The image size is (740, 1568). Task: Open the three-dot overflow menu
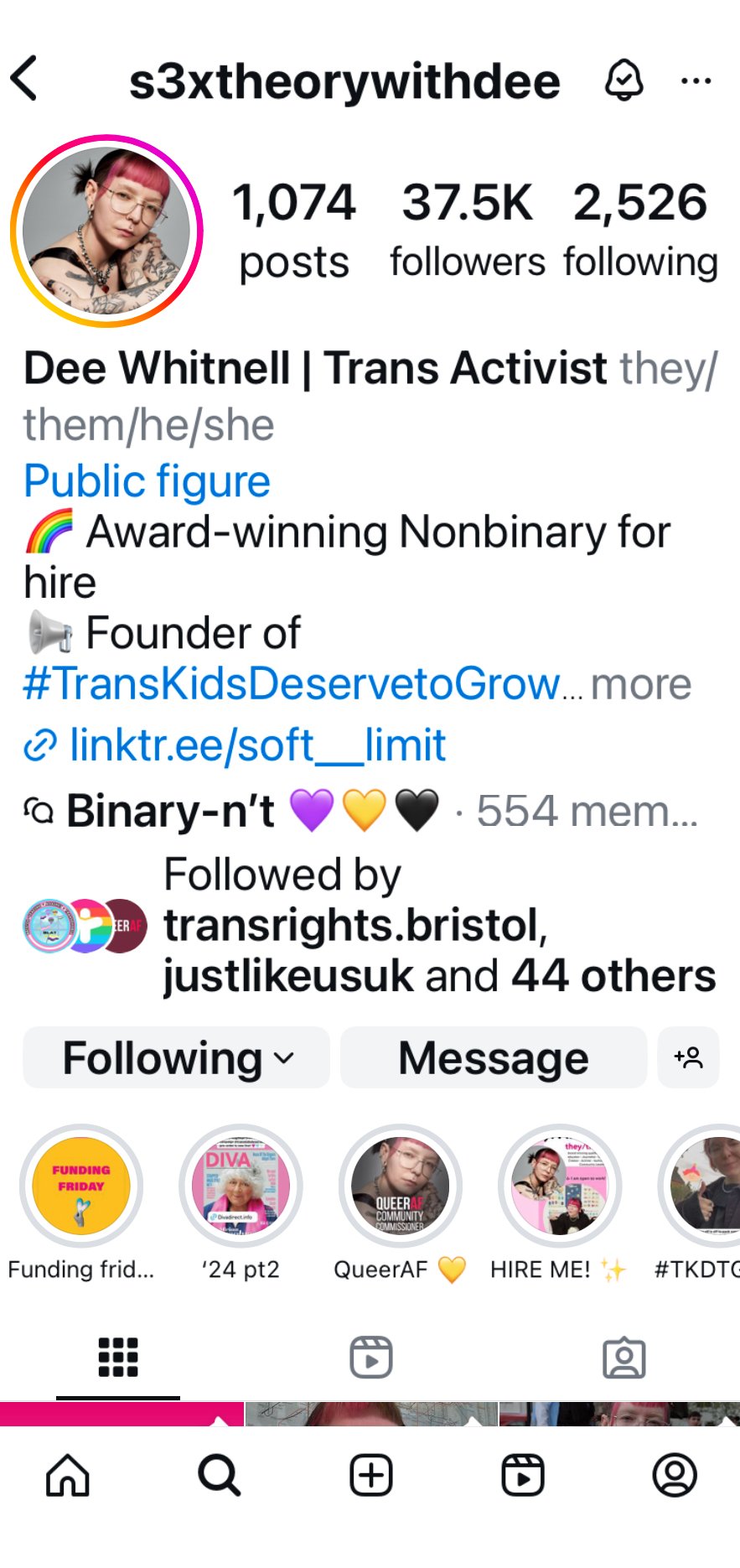click(696, 81)
